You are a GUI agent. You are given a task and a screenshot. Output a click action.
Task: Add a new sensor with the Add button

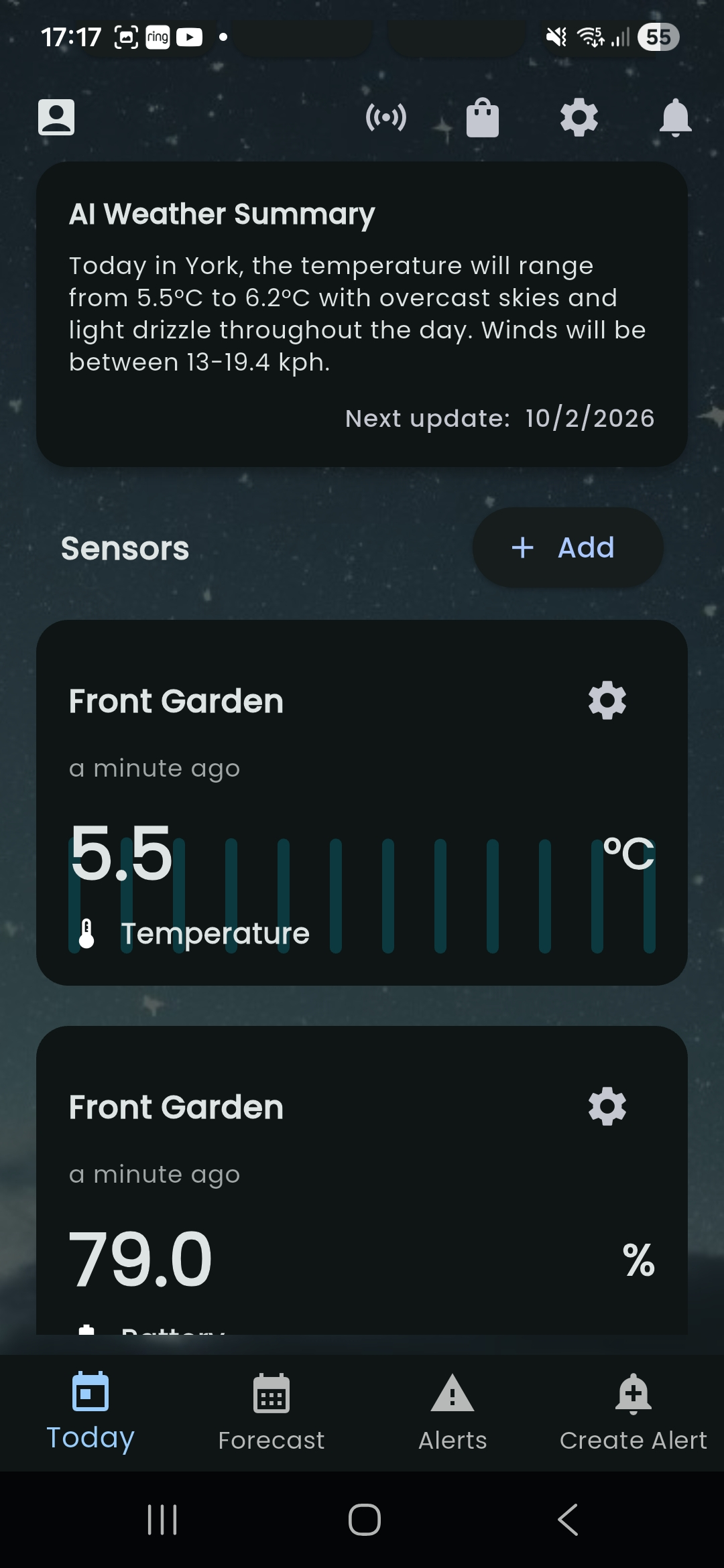567,547
